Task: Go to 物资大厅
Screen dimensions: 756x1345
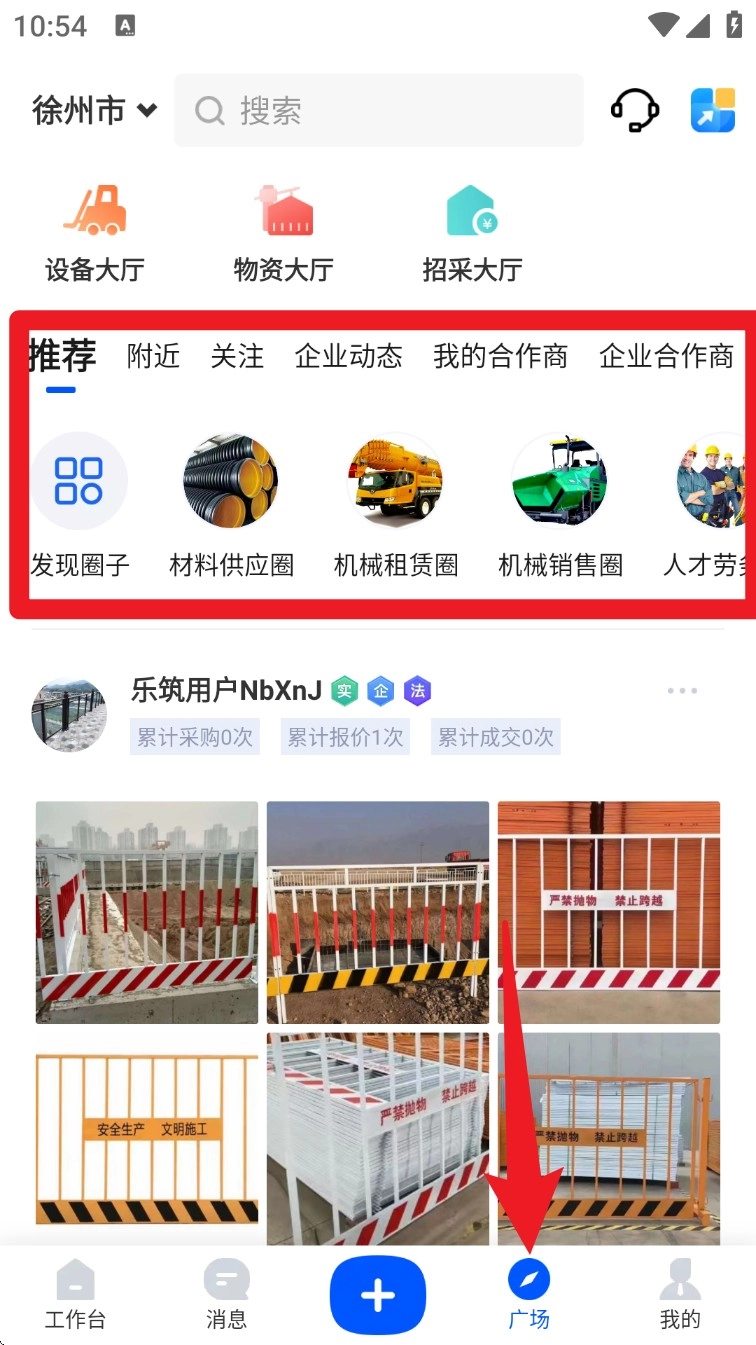Action: (283, 233)
